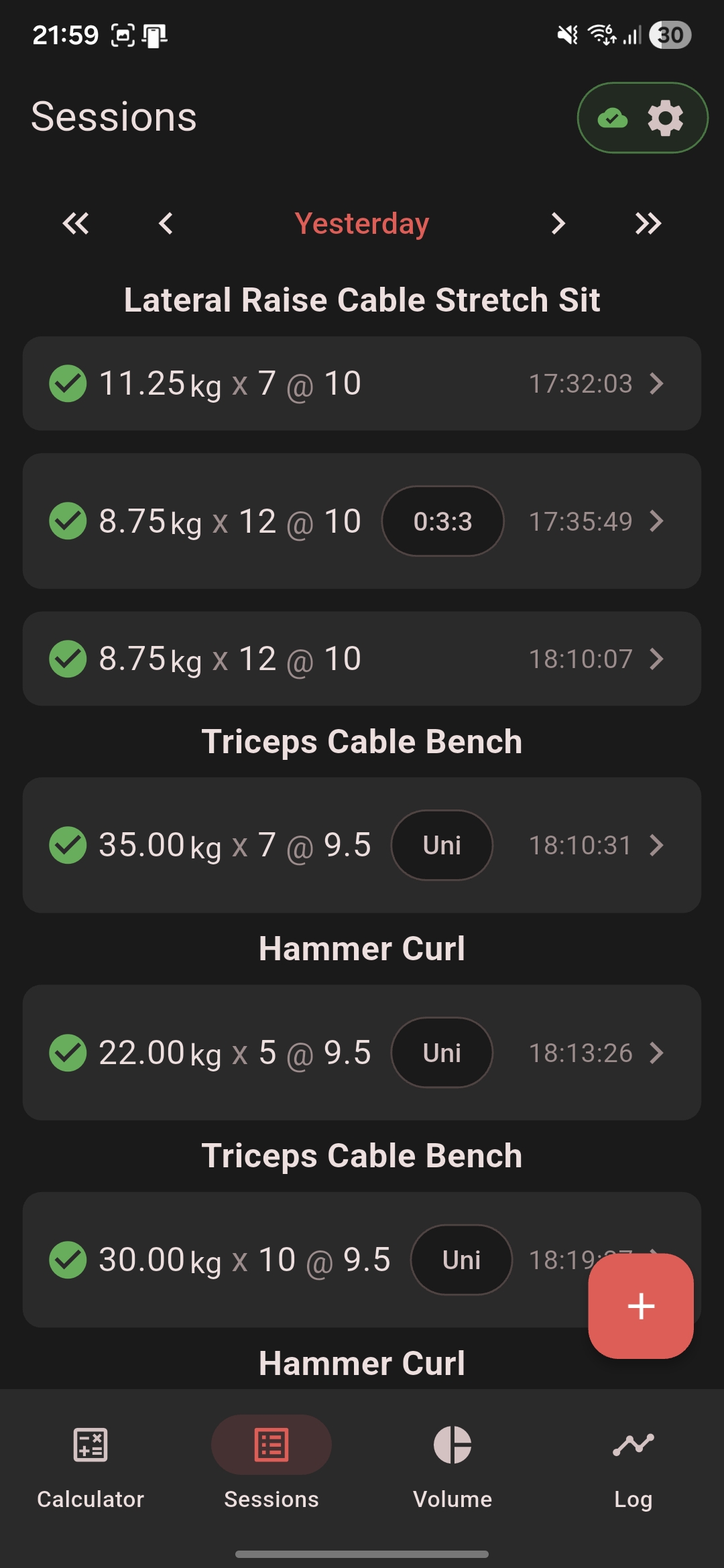Click the cloud sync status icon

(612, 117)
